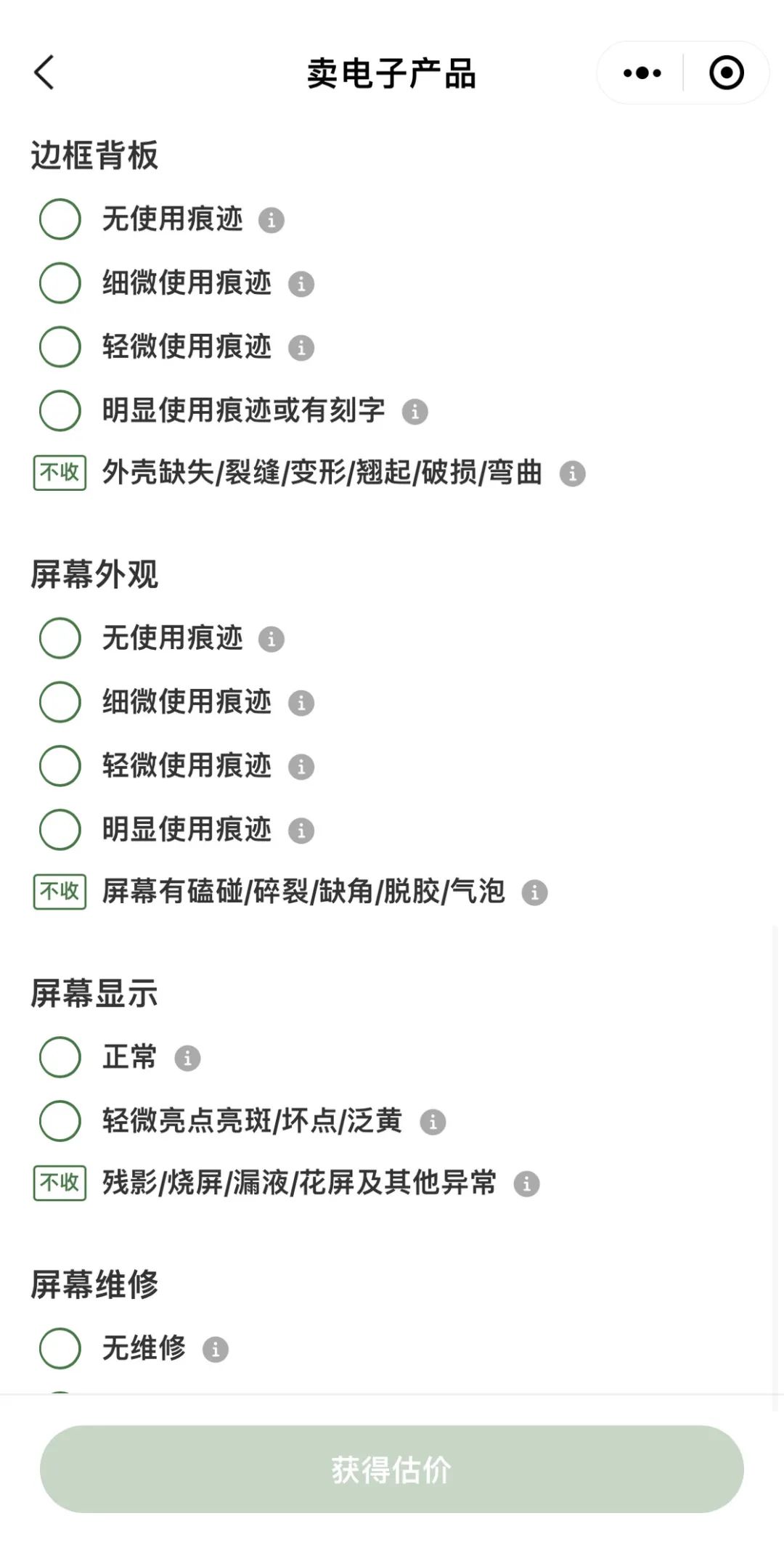Image resolution: width=784 pixels, height=1553 pixels.
Task: Close the mini program with the circle icon
Action: [x=726, y=73]
